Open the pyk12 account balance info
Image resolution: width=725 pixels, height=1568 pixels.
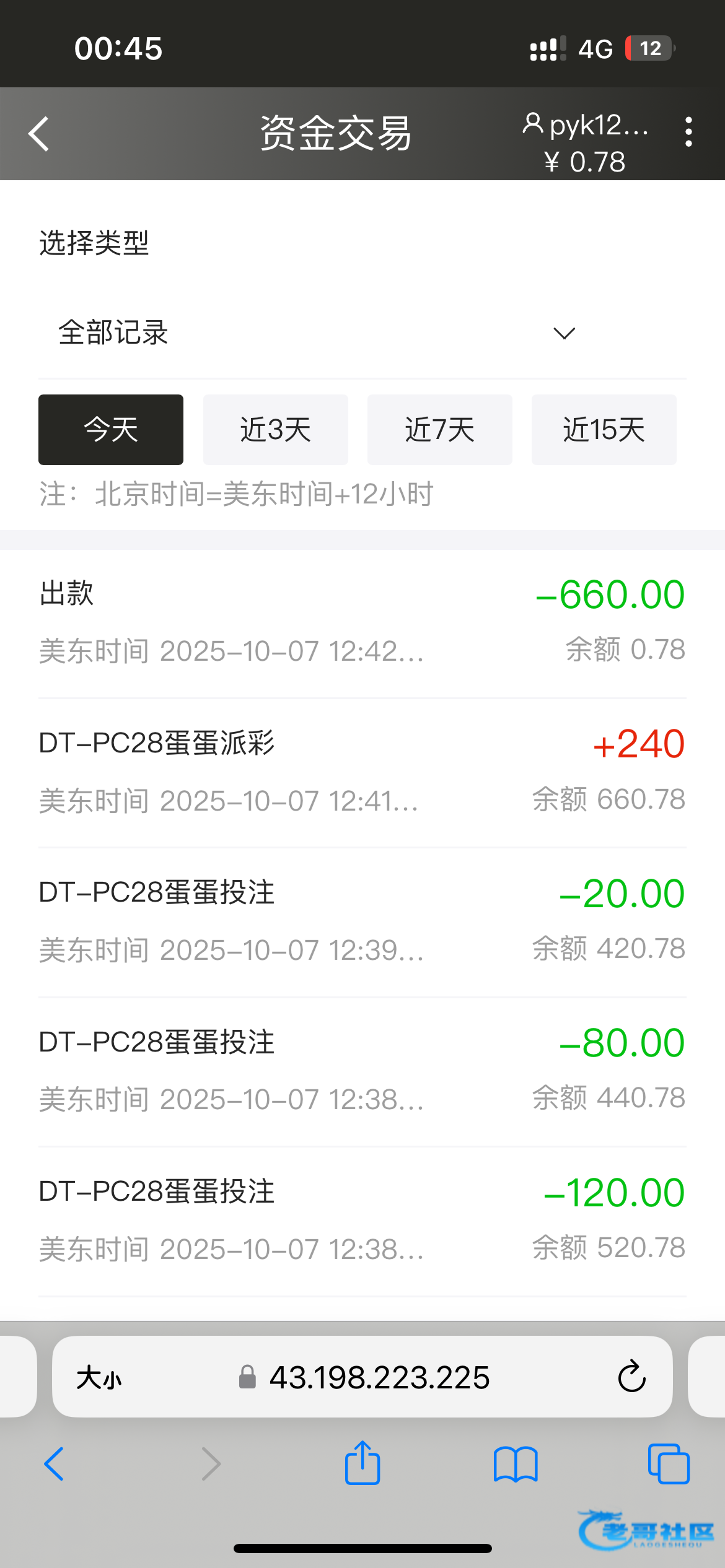click(x=586, y=142)
